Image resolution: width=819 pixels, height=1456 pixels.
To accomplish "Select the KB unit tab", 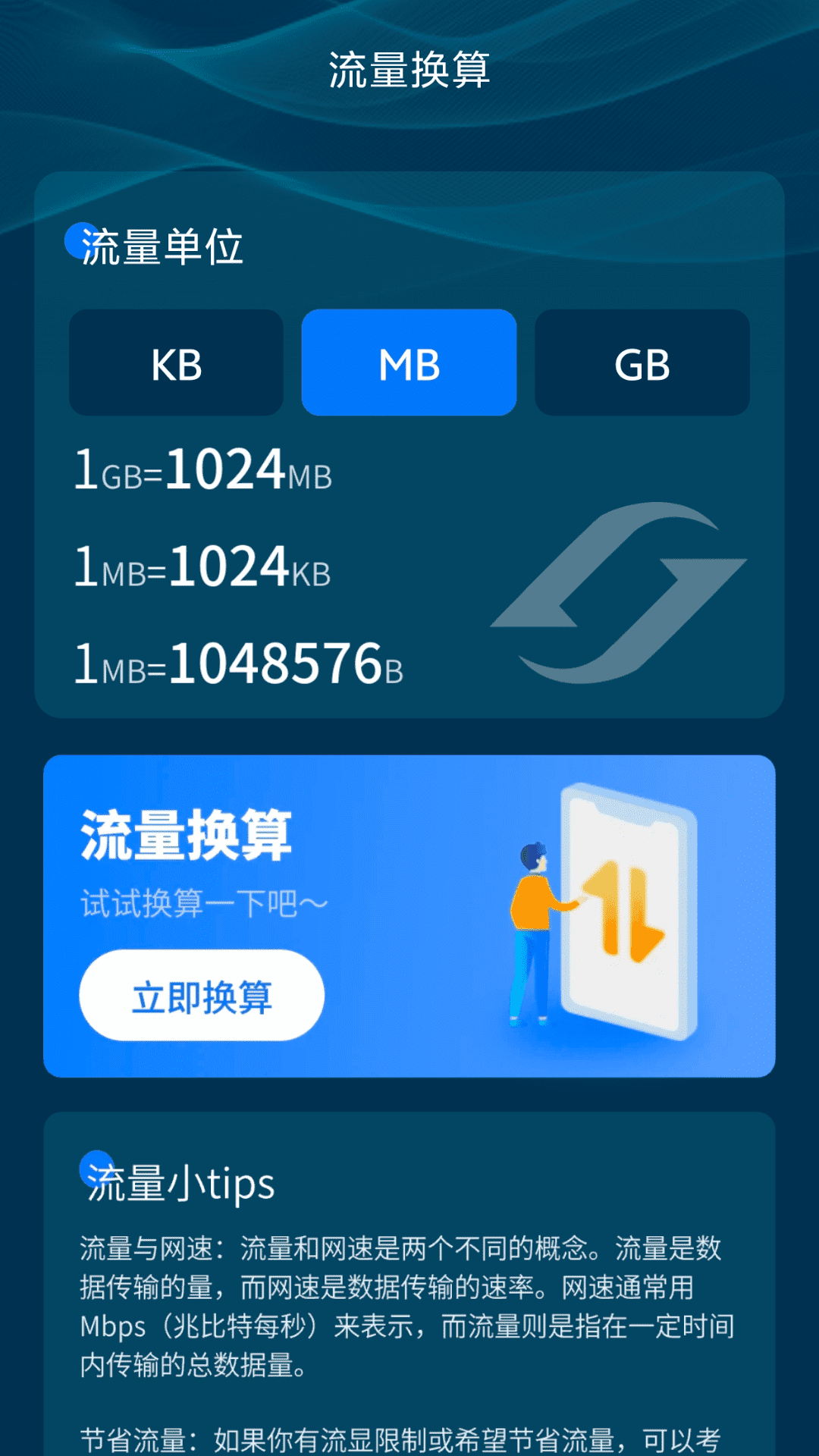I will [176, 362].
